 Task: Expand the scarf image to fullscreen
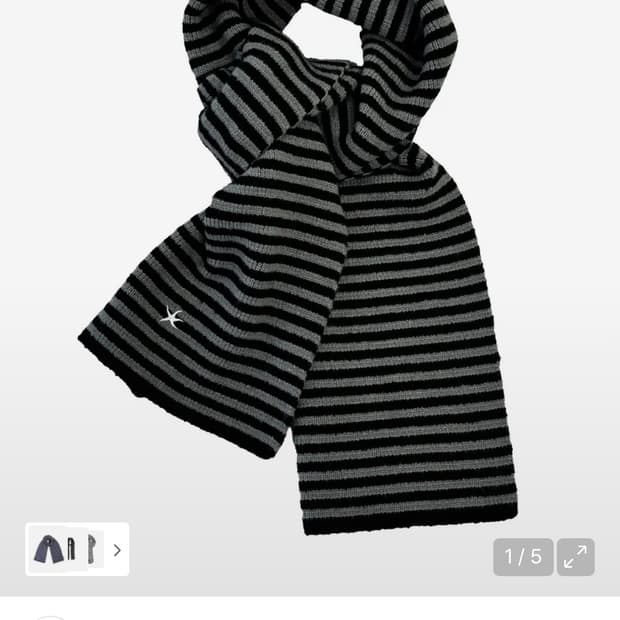(x=575, y=557)
